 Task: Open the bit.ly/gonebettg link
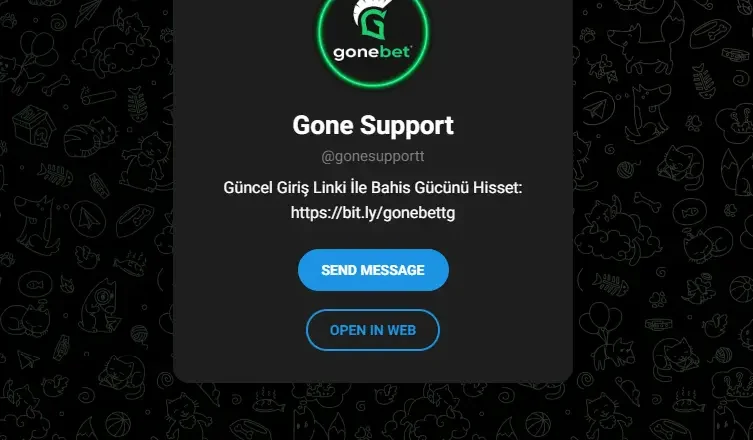373,212
